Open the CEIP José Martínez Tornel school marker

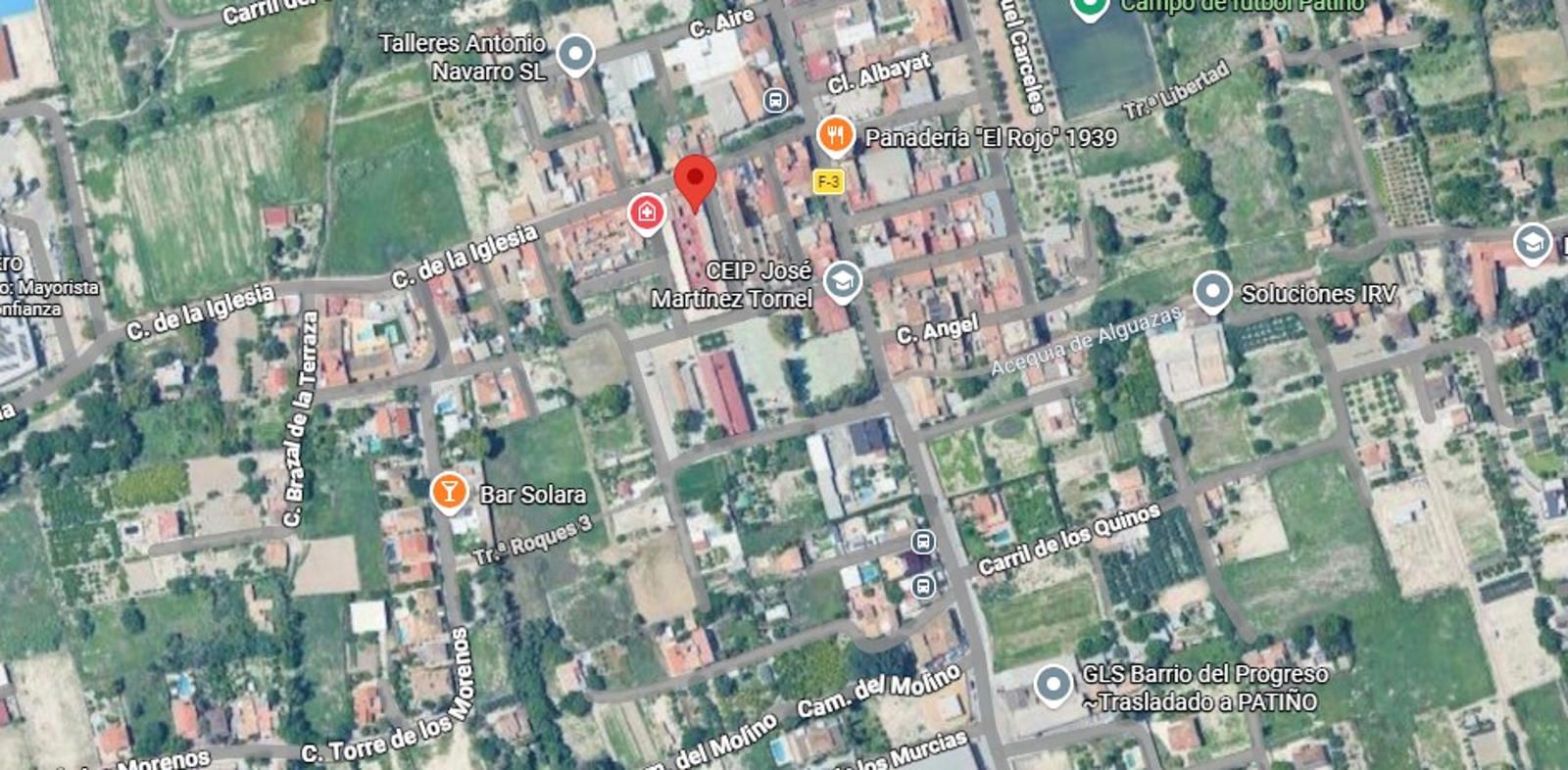pyautogui.click(x=841, y=282)
